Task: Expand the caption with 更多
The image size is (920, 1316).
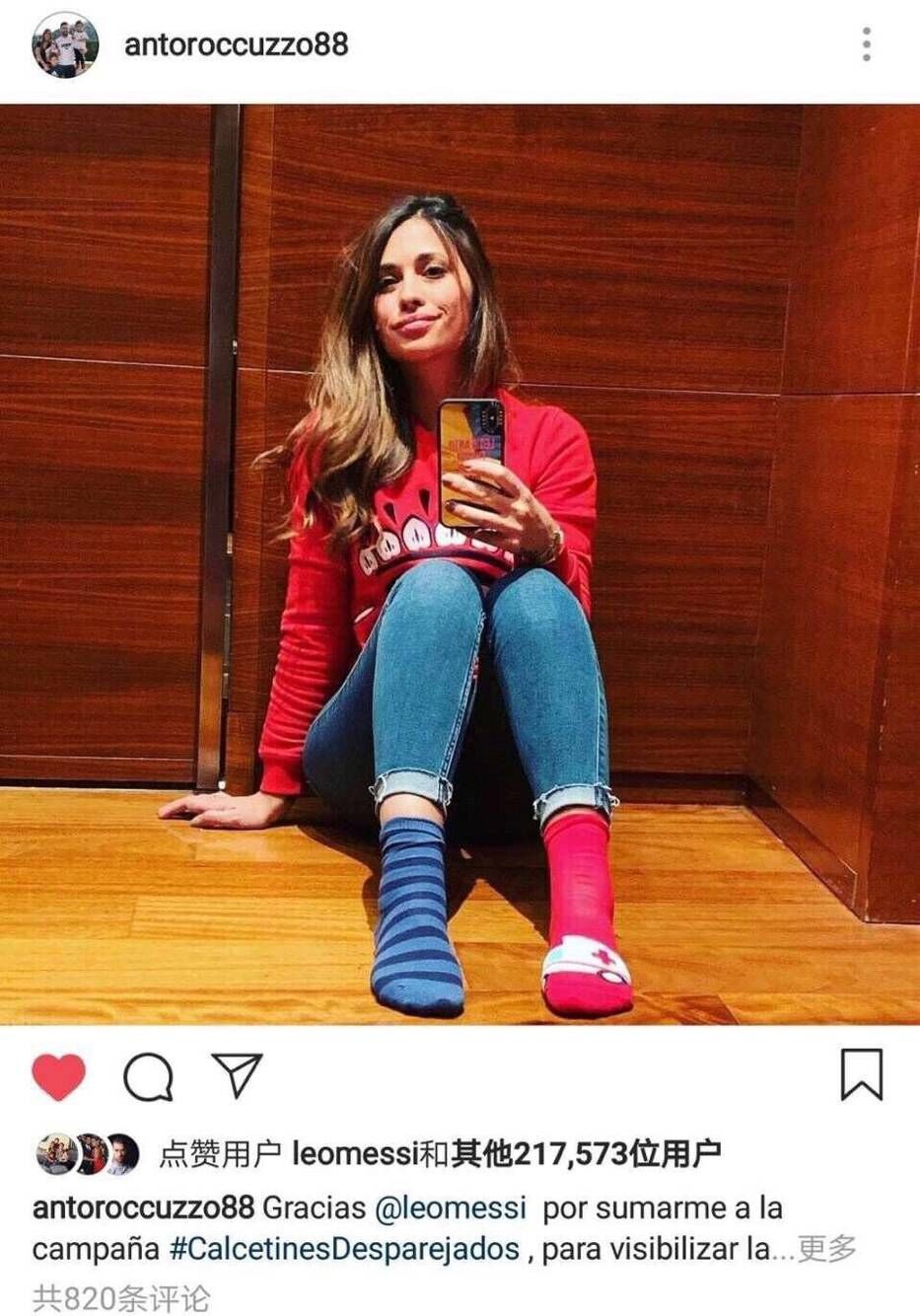Action: [826, 1249]
